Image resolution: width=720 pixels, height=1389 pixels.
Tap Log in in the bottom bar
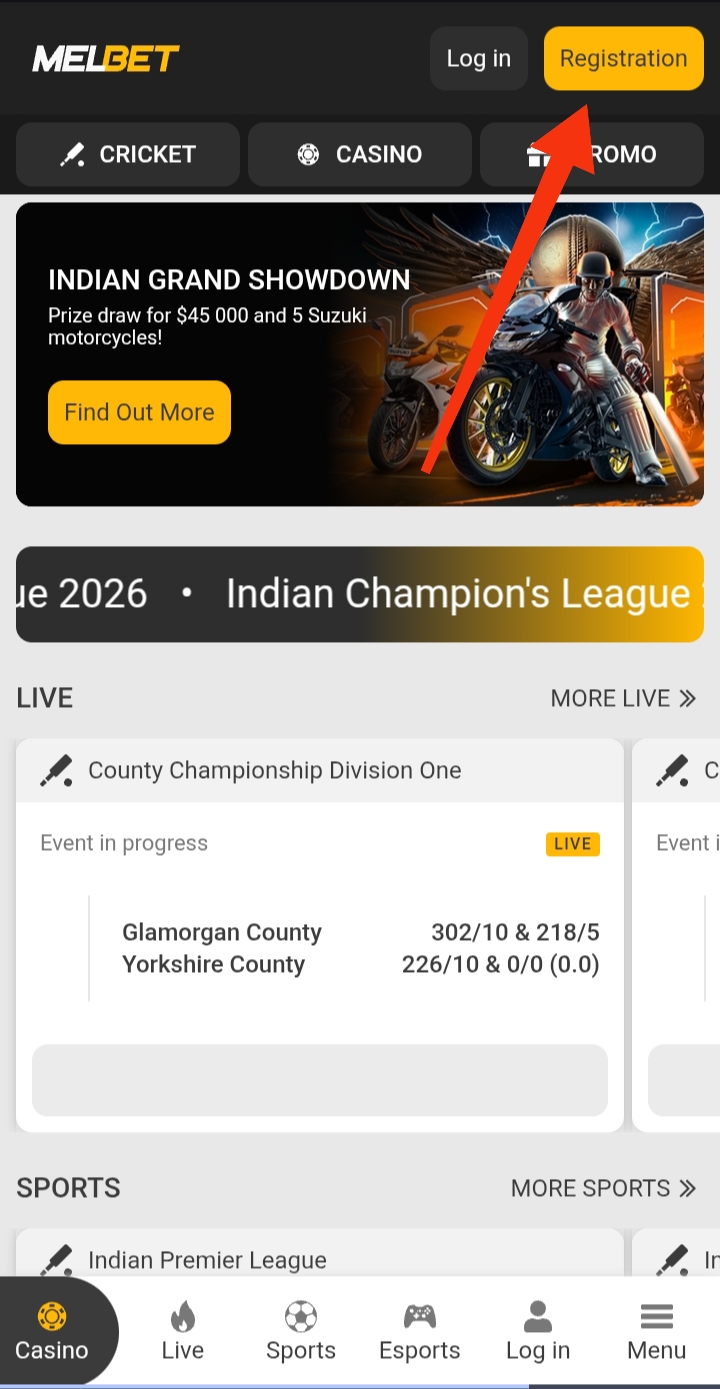(538, 1332)
